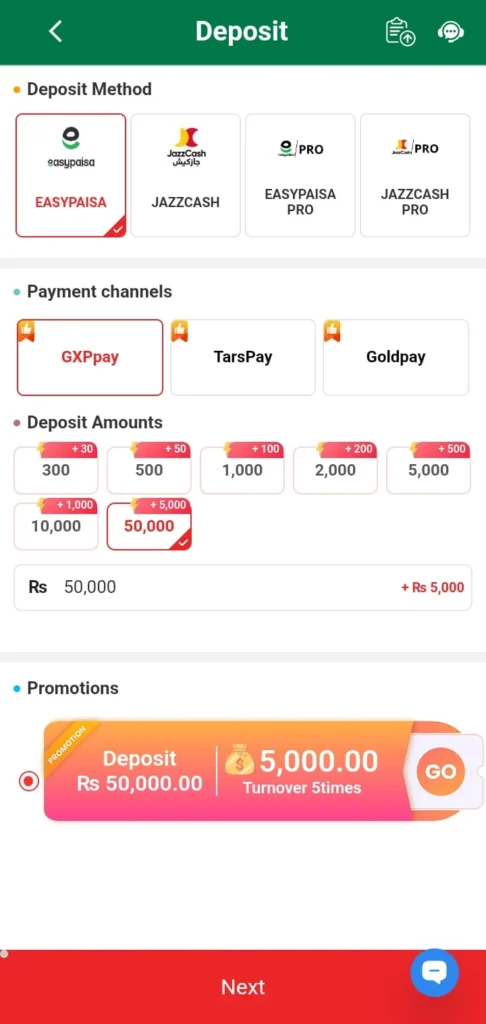Select the EASYPAISA deposit method
This screenshot has height=1024, width=486.
pos(71,175)
